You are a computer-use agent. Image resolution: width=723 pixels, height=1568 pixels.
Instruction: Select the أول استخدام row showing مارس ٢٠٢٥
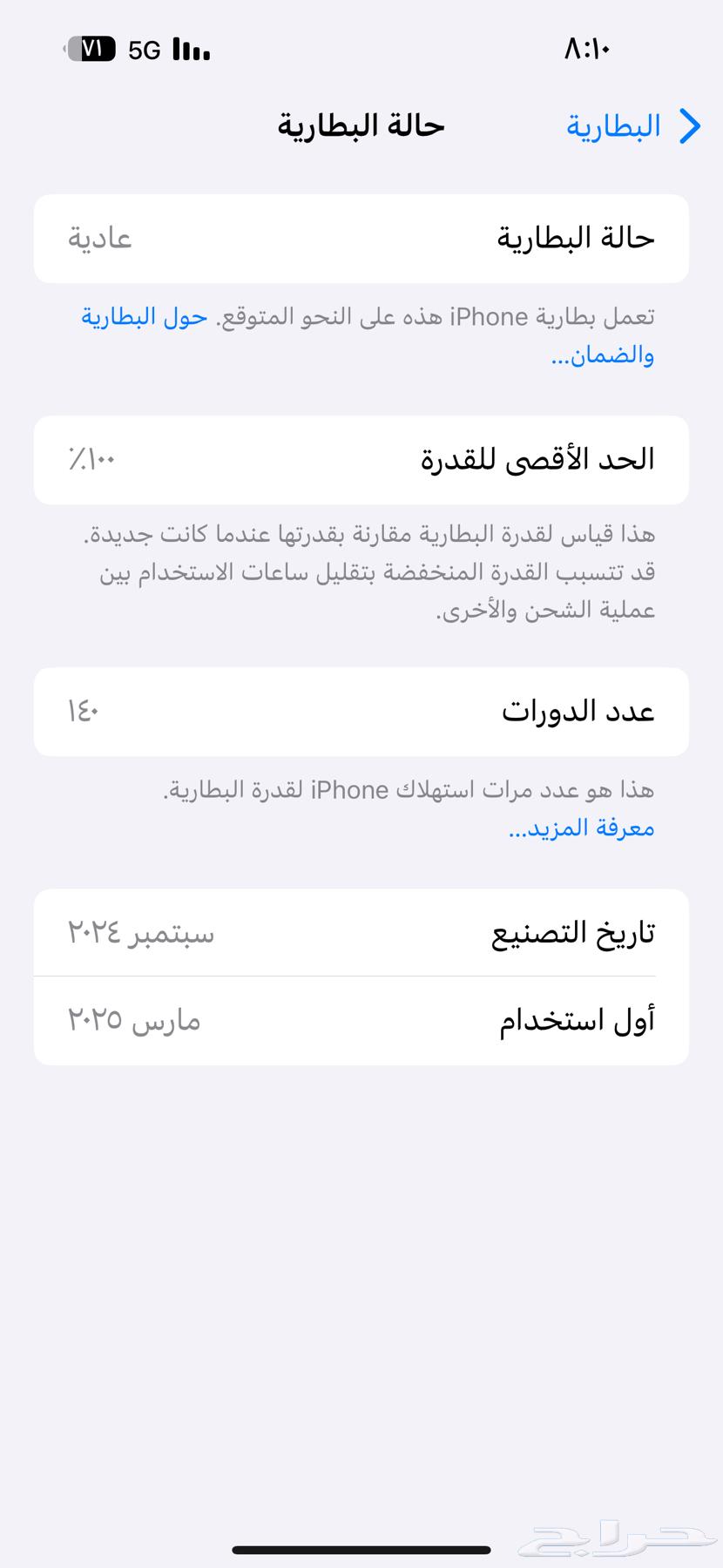pyautogui.click(x=361, y=1020)
